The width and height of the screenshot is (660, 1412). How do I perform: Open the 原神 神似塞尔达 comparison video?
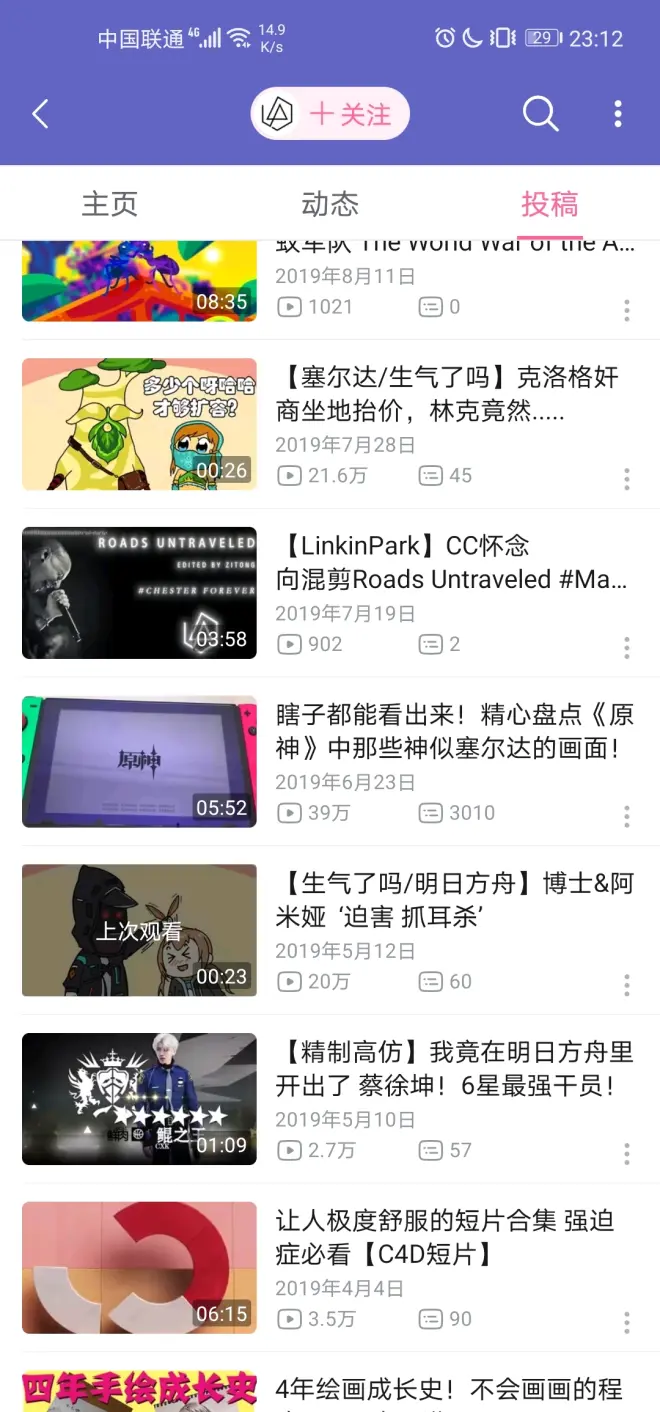tap(447, 731)
